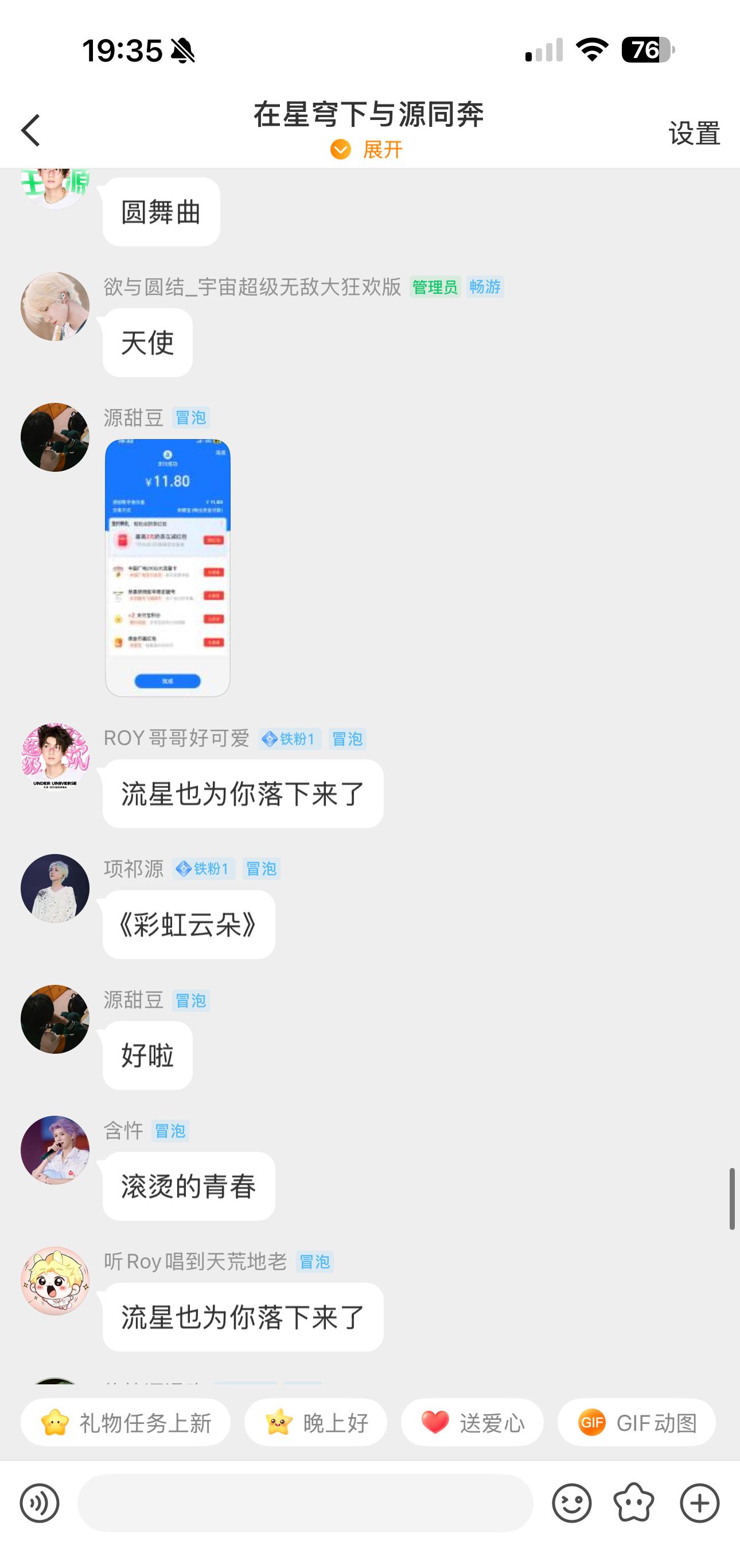
Task: Send the 晚上好 quick greeting
Action: 316,1423
